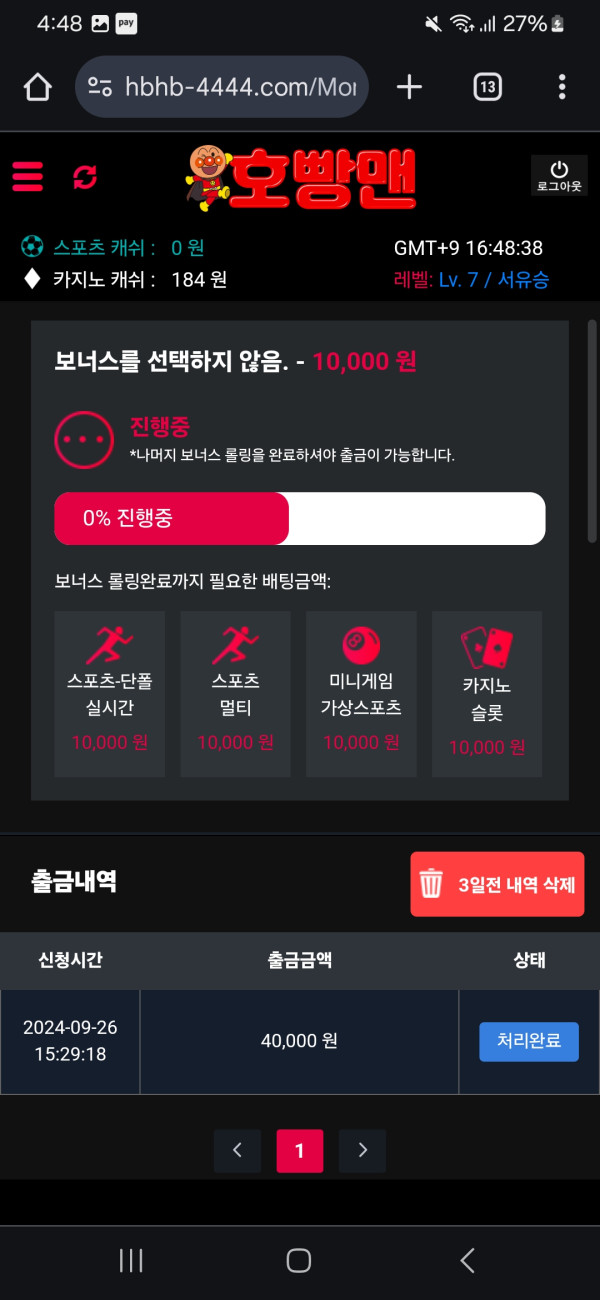Tap the browser home icon
Viewport: 600px width, 1300px height.
pos(37,87)
